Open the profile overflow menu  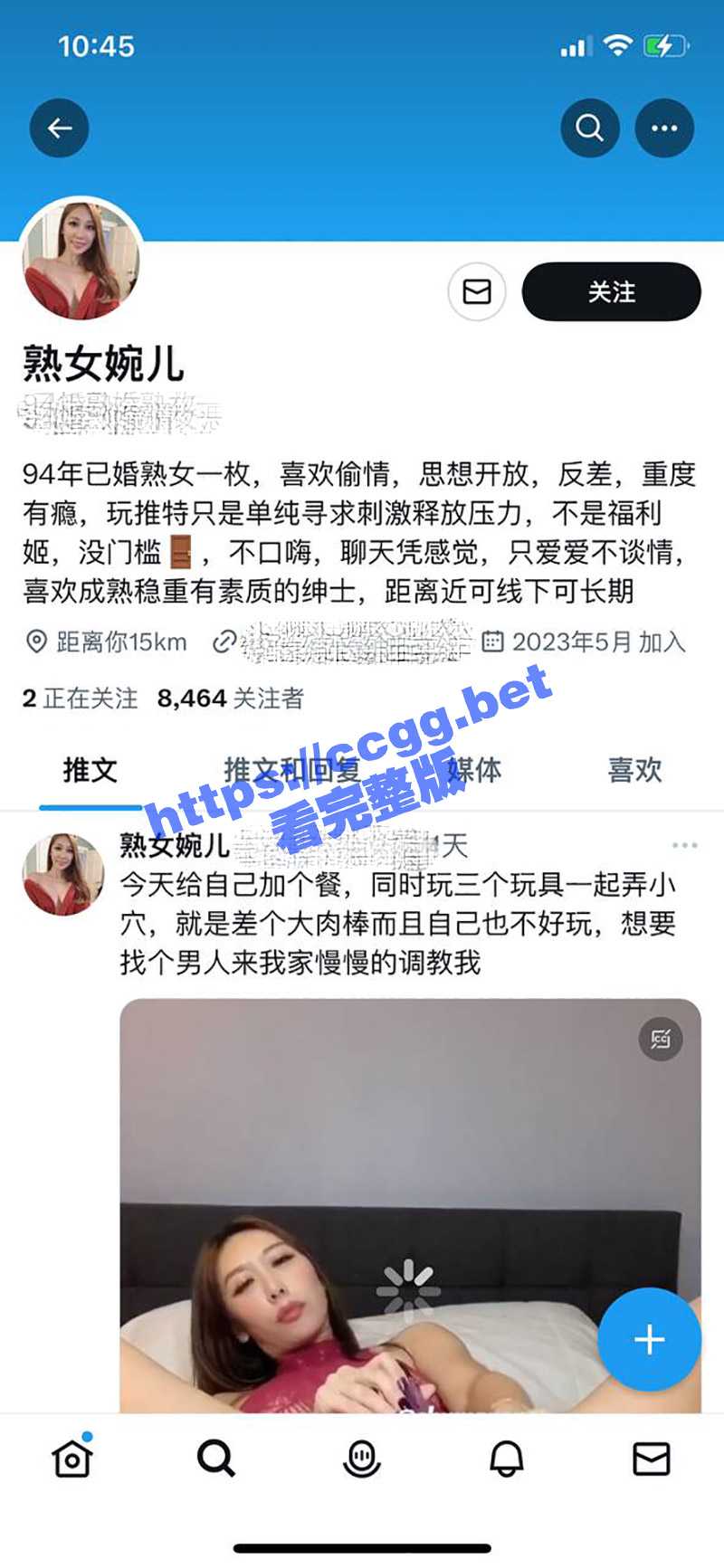pos(664,128)
